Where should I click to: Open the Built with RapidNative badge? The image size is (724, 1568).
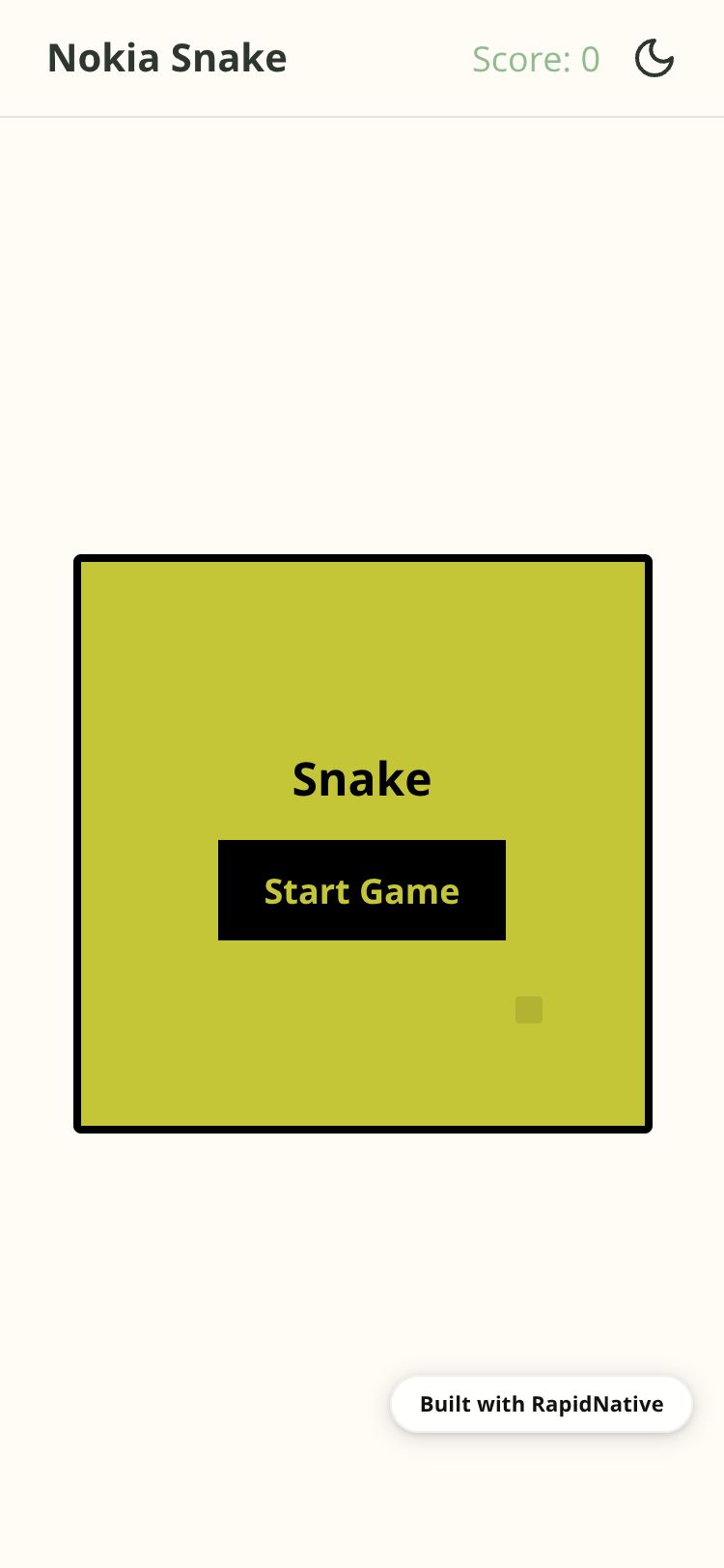click(542, 1404)
